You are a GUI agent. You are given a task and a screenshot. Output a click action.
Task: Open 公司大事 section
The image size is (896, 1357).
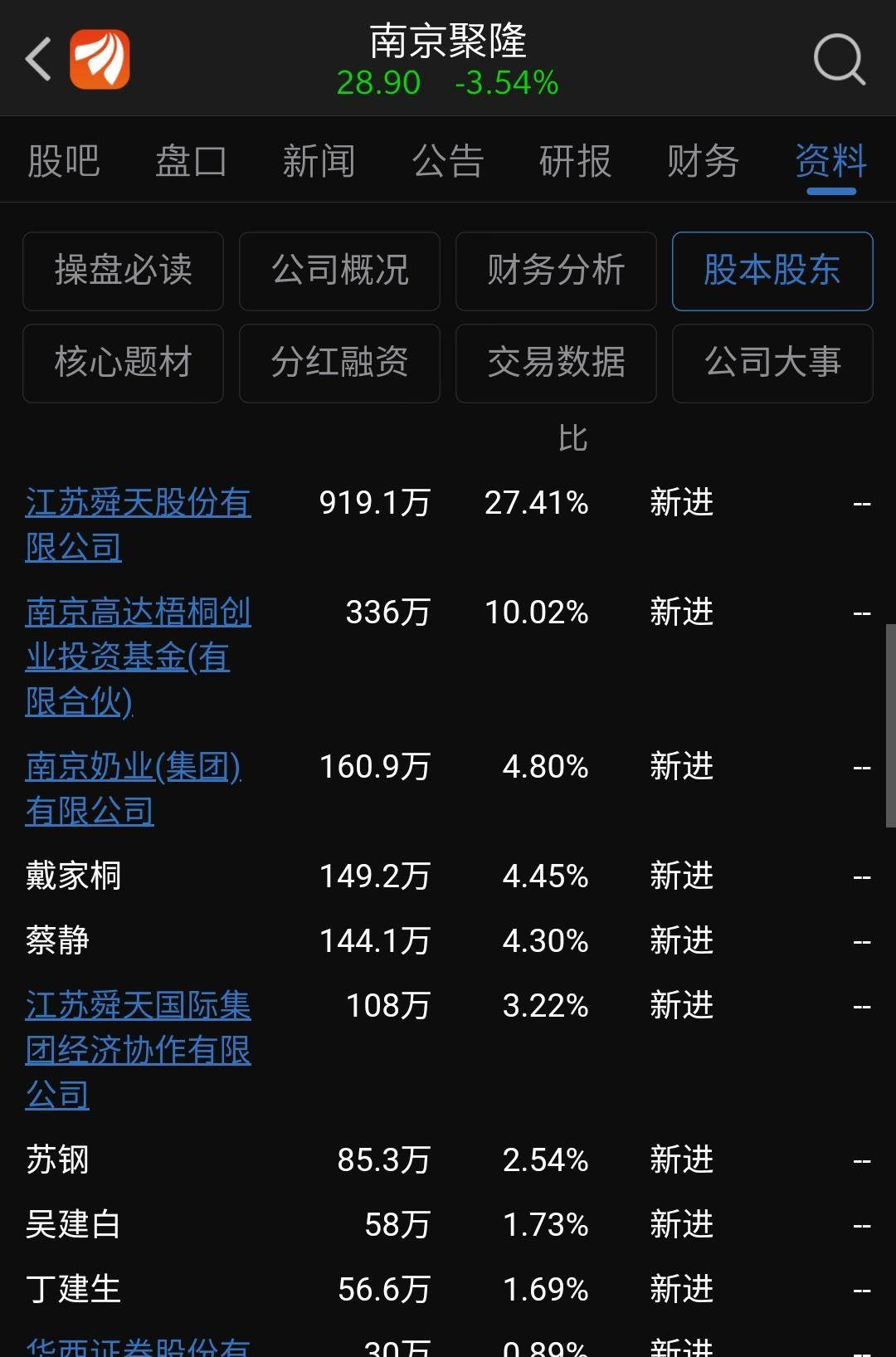pyautogui.click(x=772, y=364)
